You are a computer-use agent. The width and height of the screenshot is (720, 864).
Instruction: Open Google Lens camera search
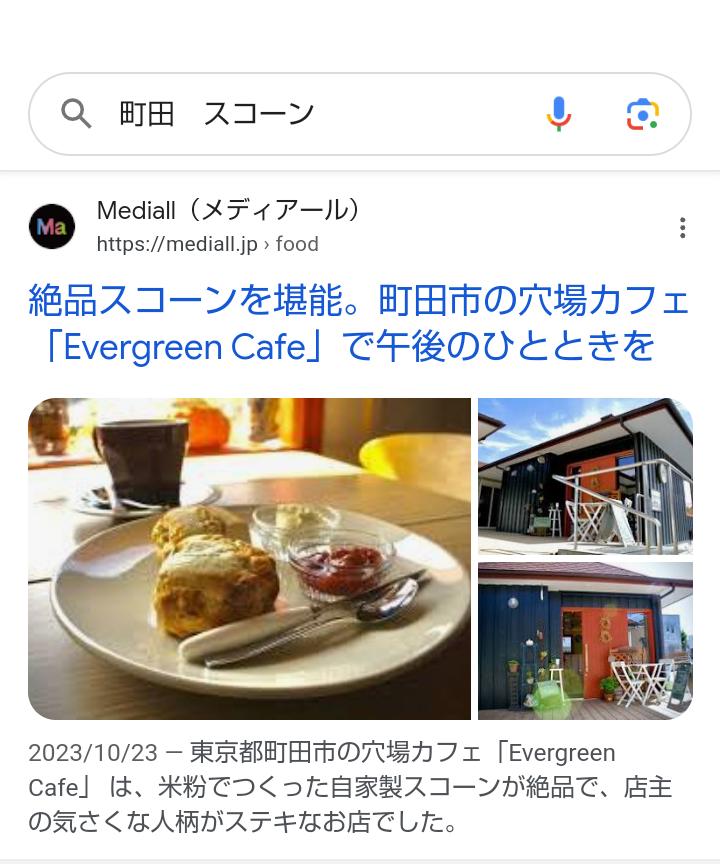coord(643,114)
